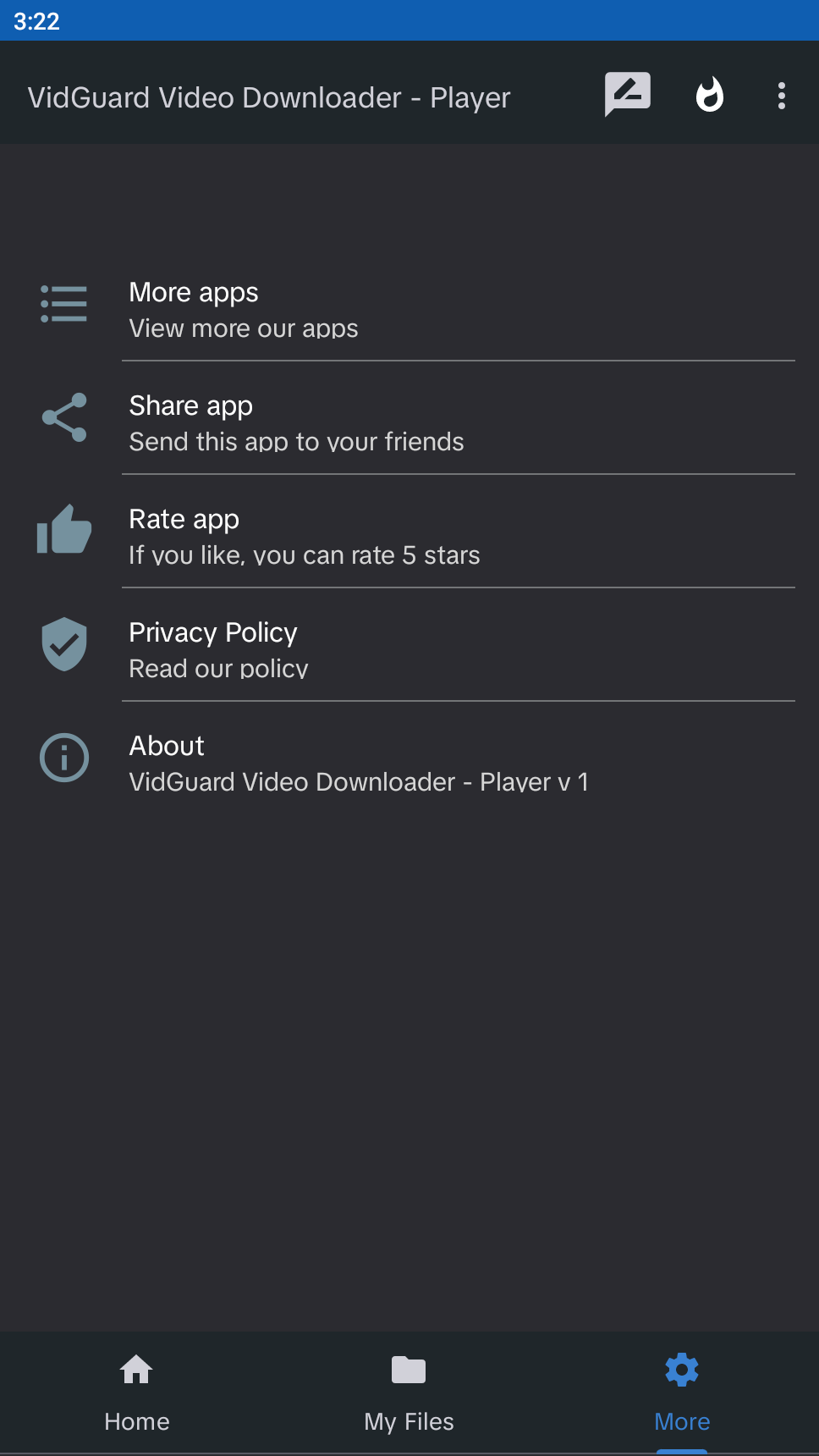The width and height of the screenshot is (819, 1456).
Task: Click the app title VidGuard Video Downloader
Action: (269, 97)
